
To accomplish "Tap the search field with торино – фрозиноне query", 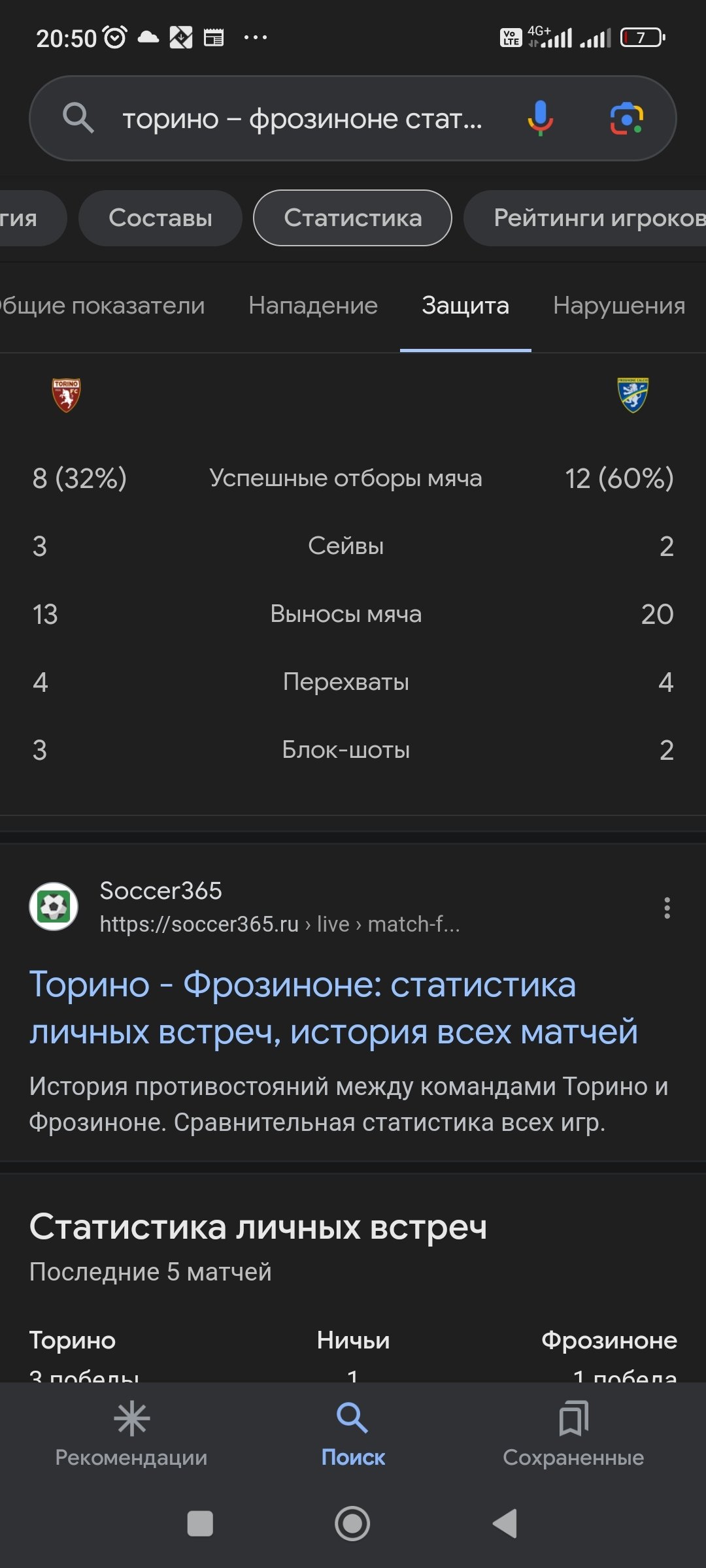I will point(301,119).
